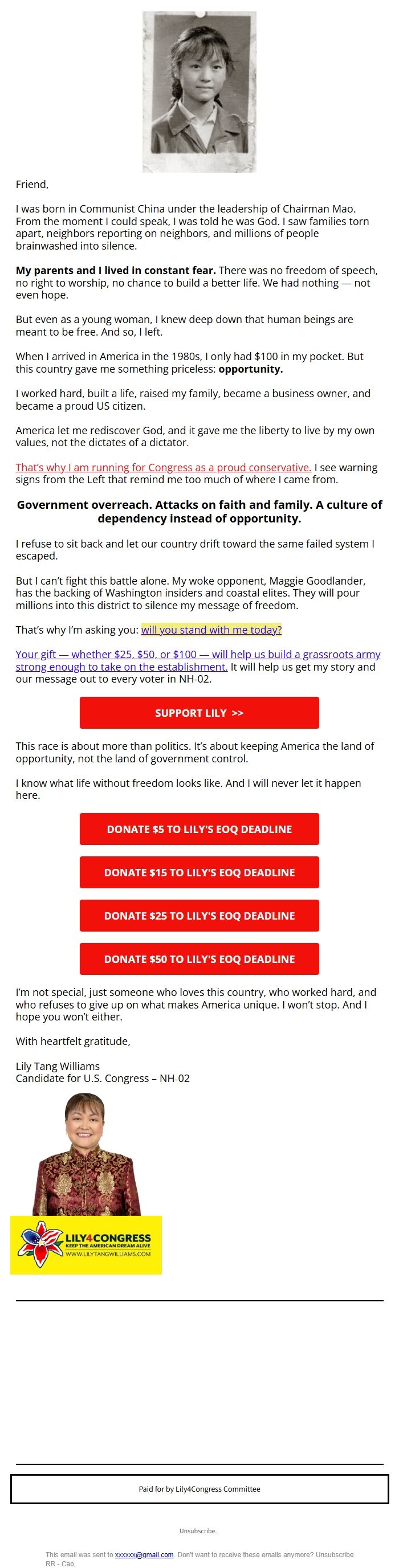Tap the centered Unsubscribe link in the footer
Screen dimensions: 399x1568
pos(198,1531)
